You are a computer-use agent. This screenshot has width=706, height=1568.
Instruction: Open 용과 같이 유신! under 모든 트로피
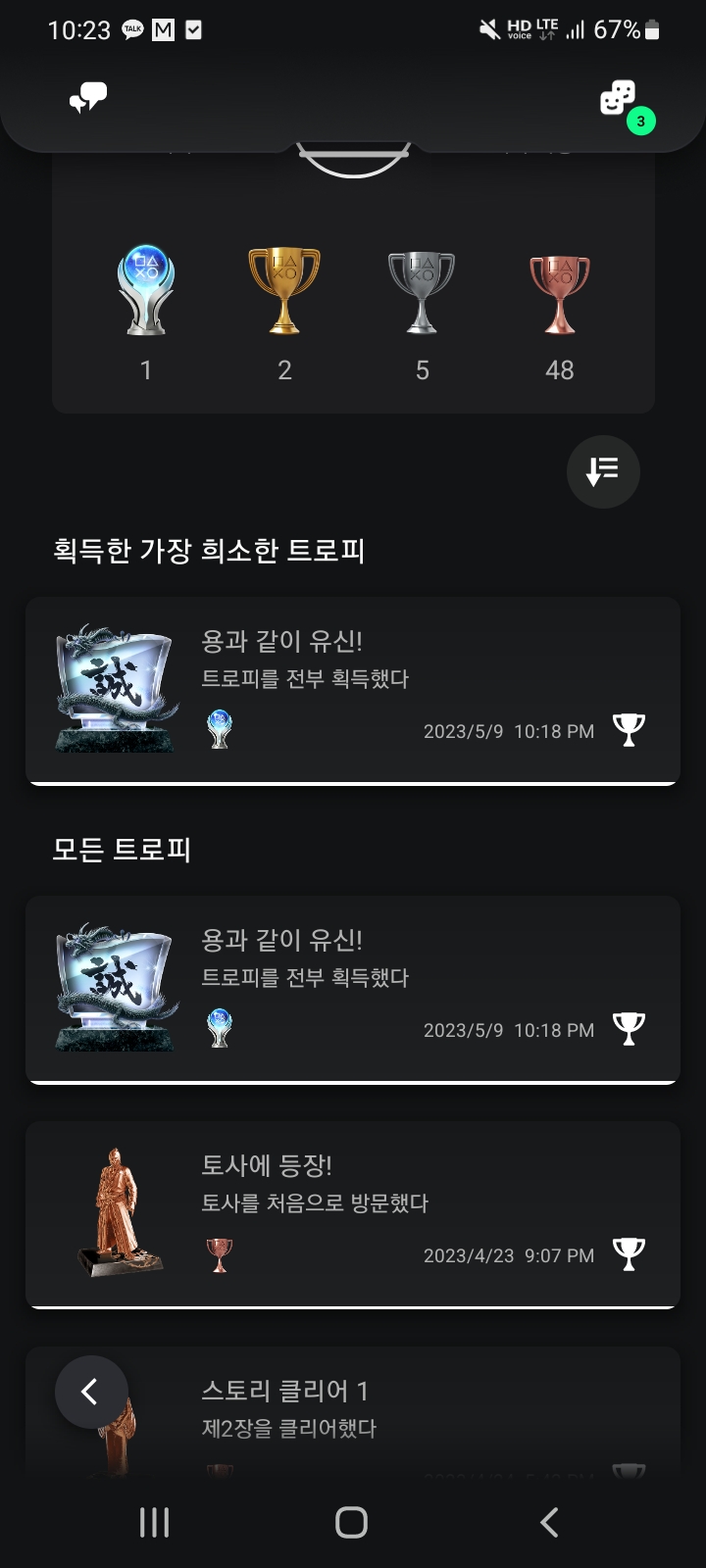pos(353,989)
